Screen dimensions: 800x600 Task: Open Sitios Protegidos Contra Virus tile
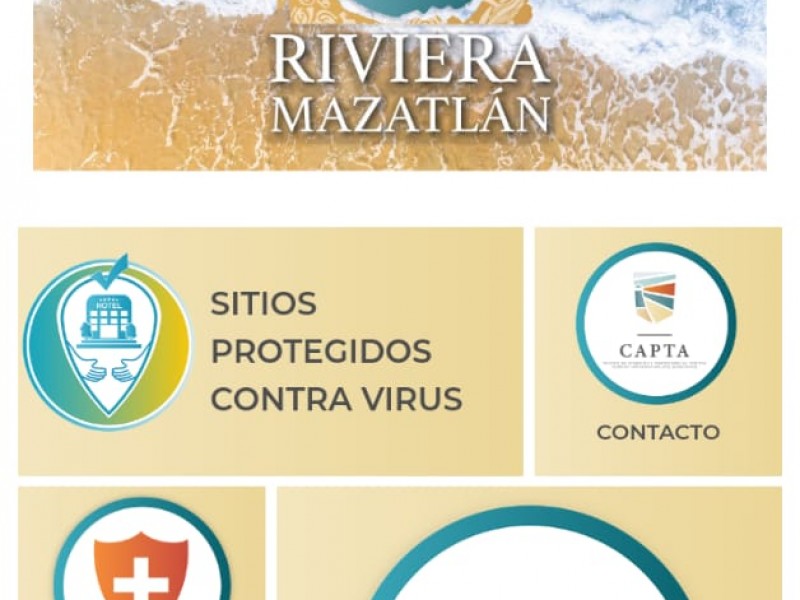click(x=270, y=351)
